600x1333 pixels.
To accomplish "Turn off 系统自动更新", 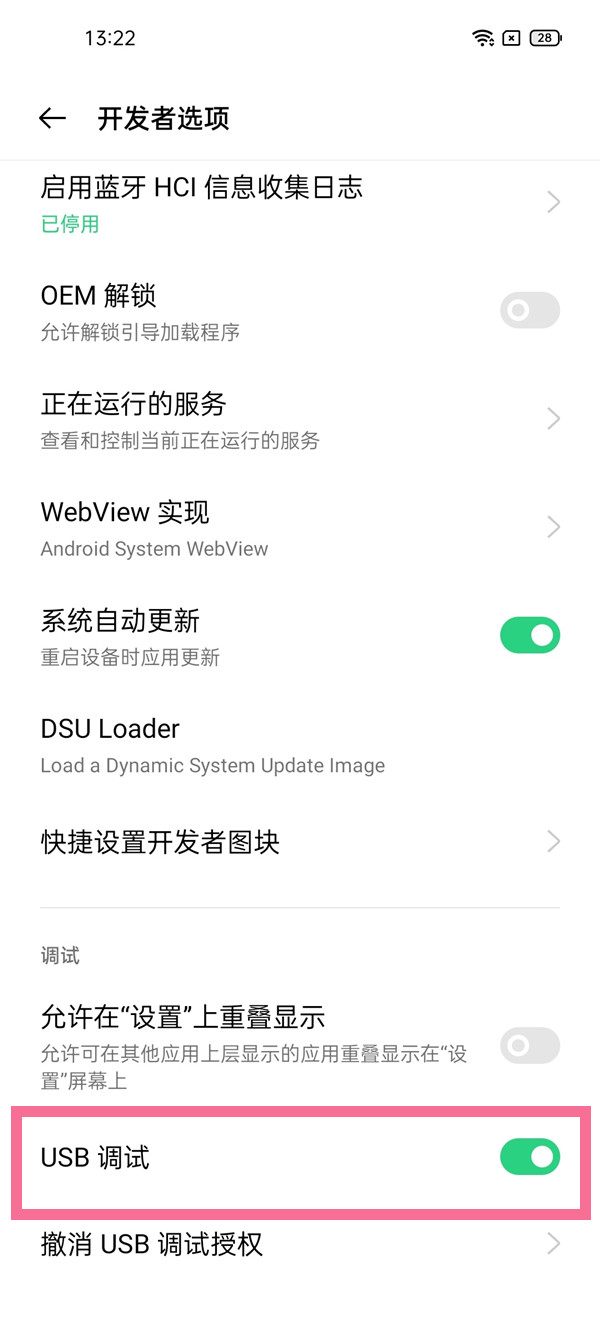I will tap(529, 635).
